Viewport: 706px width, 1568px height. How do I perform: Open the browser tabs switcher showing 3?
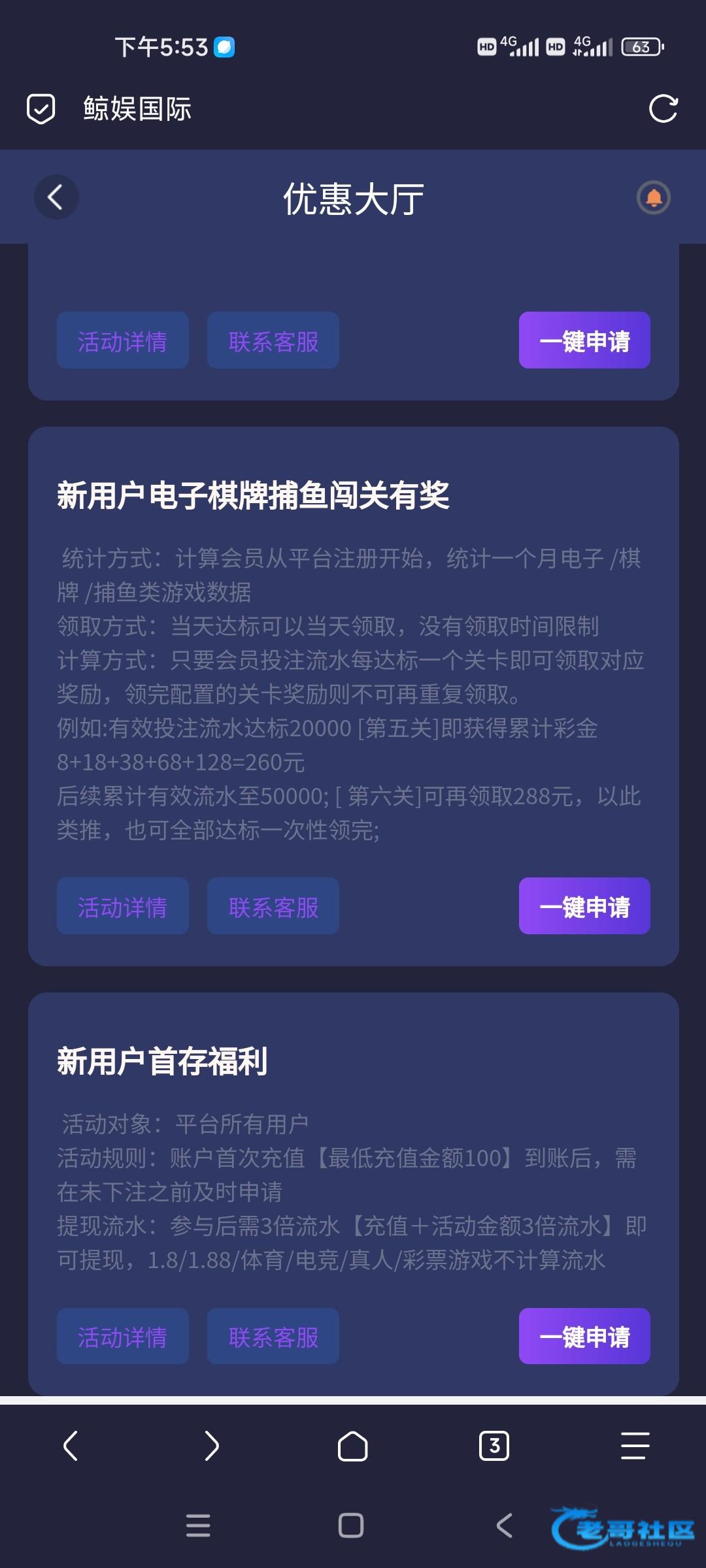click(x=494, y=1446)
